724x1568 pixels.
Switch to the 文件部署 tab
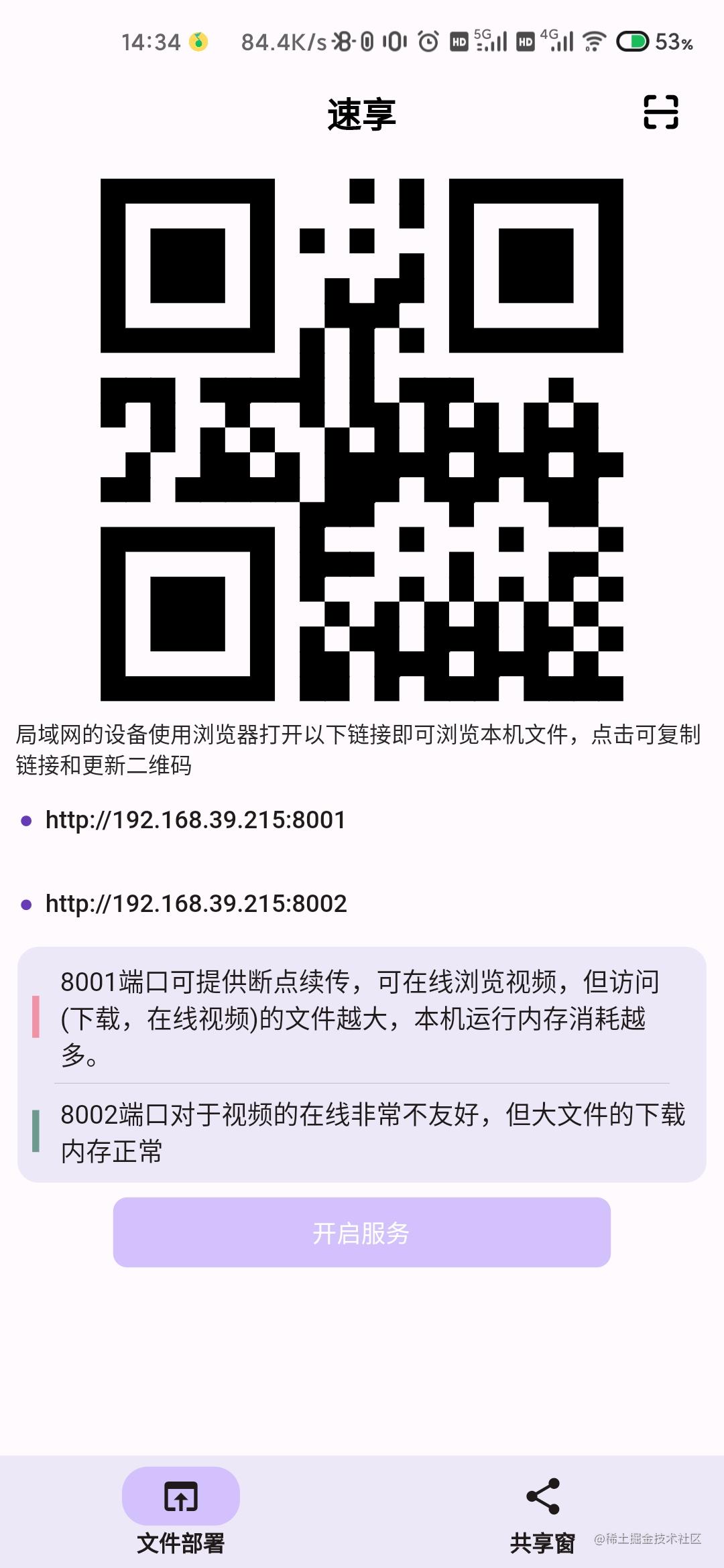180,1512
